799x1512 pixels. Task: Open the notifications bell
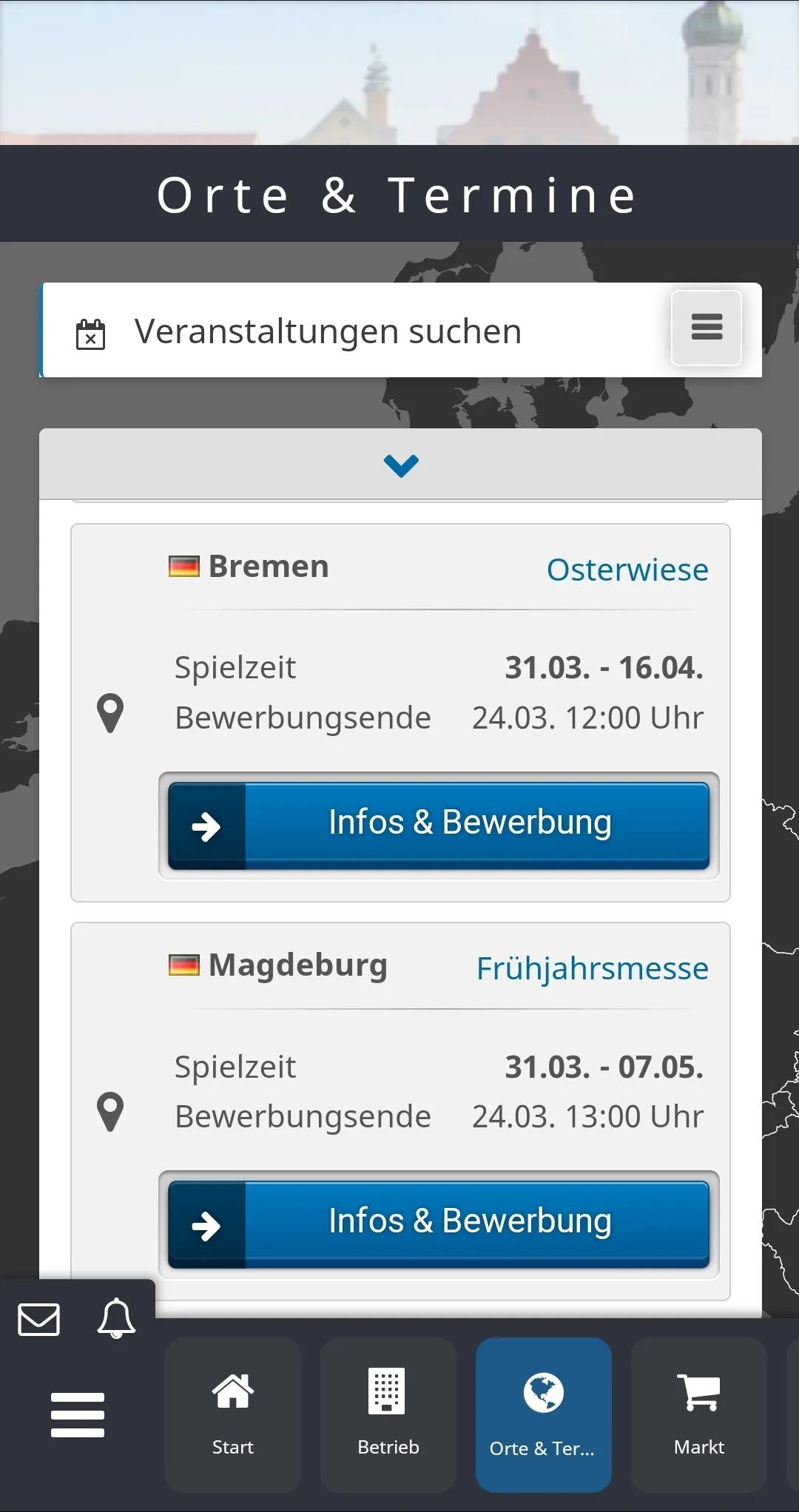click(x=116, y=1318)
